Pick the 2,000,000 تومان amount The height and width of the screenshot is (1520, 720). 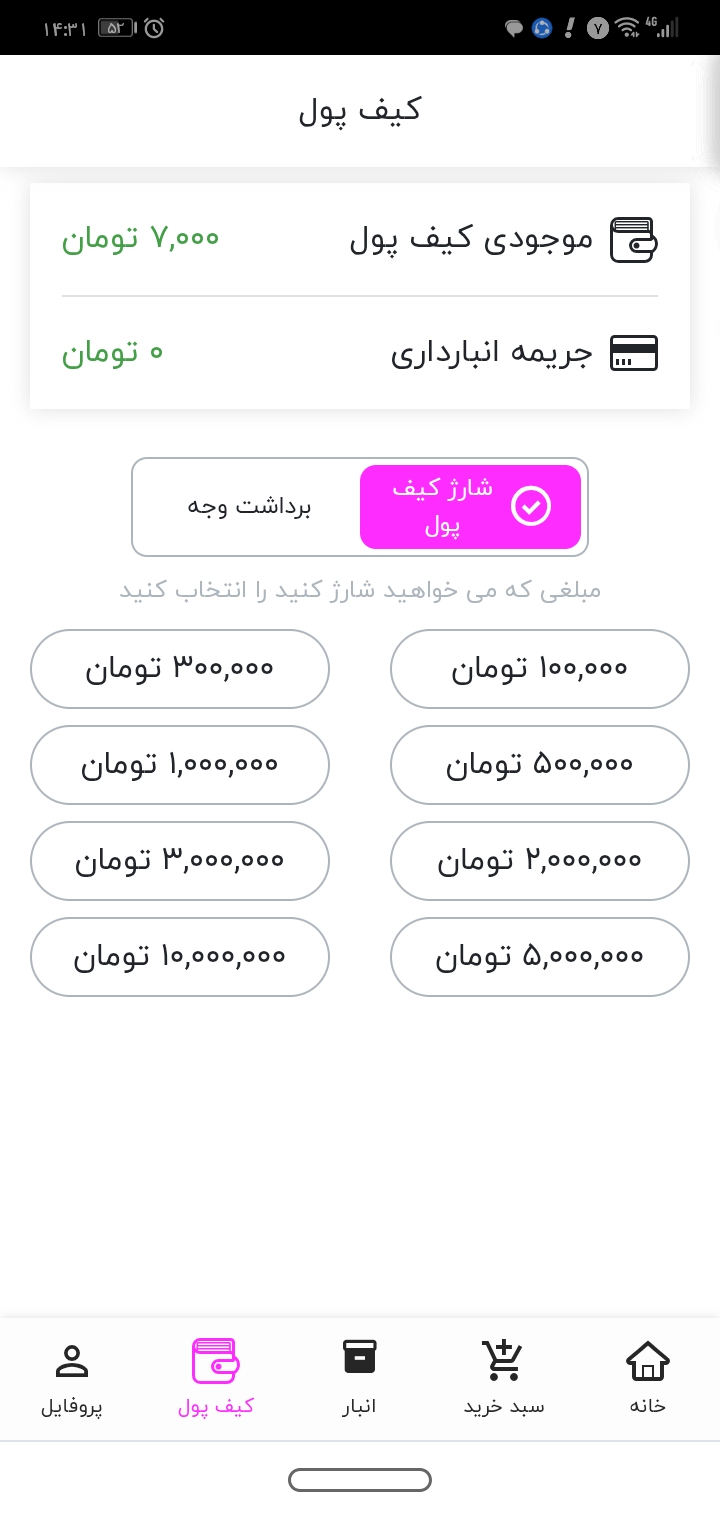(540, 861)
